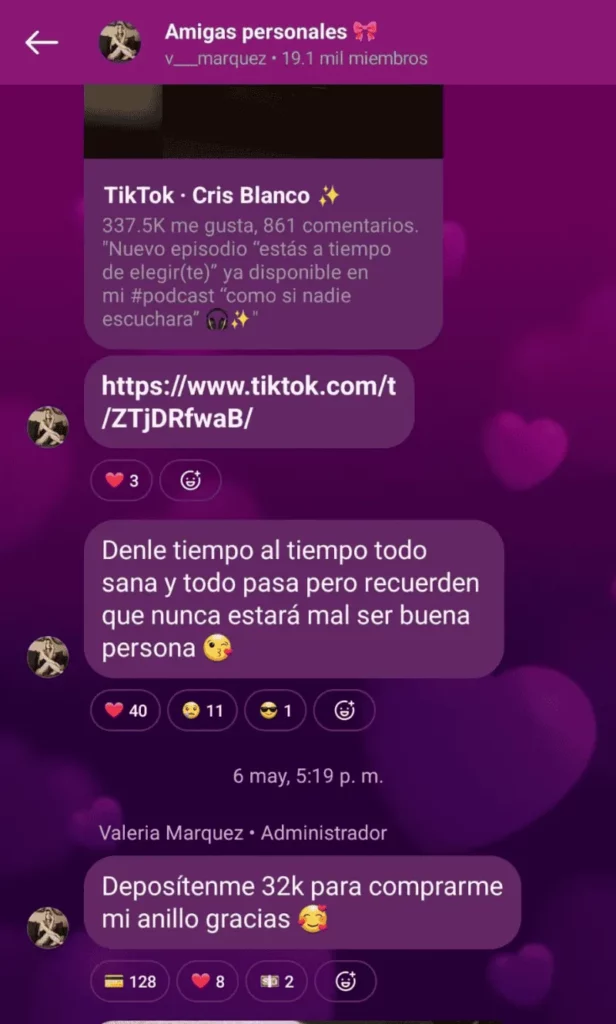The image size is (616, 1024).
Task: Open the tiktok.com/t/ZTjDRfwaB link
Action: (249, 403)
